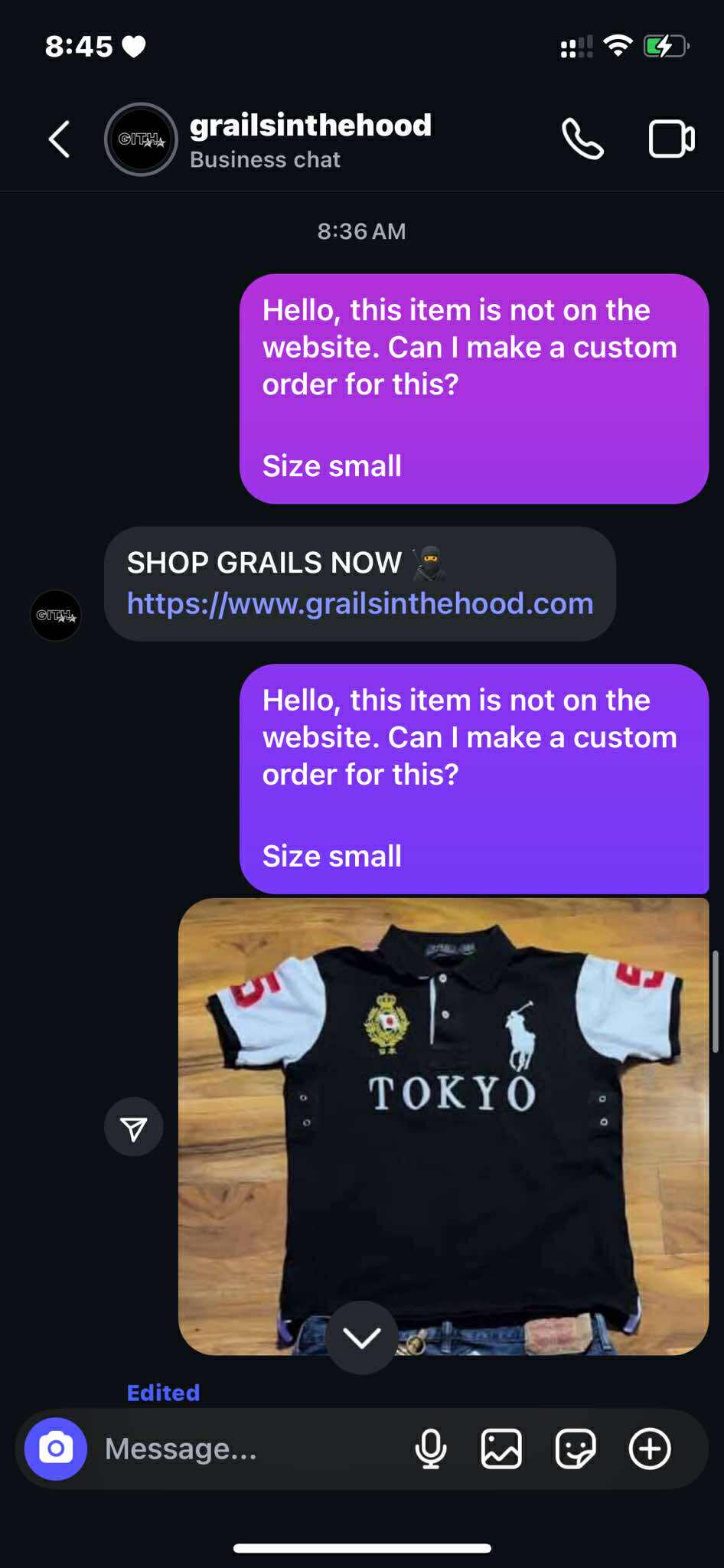
Task: Go back to the inbox
Action: (59, 139)
